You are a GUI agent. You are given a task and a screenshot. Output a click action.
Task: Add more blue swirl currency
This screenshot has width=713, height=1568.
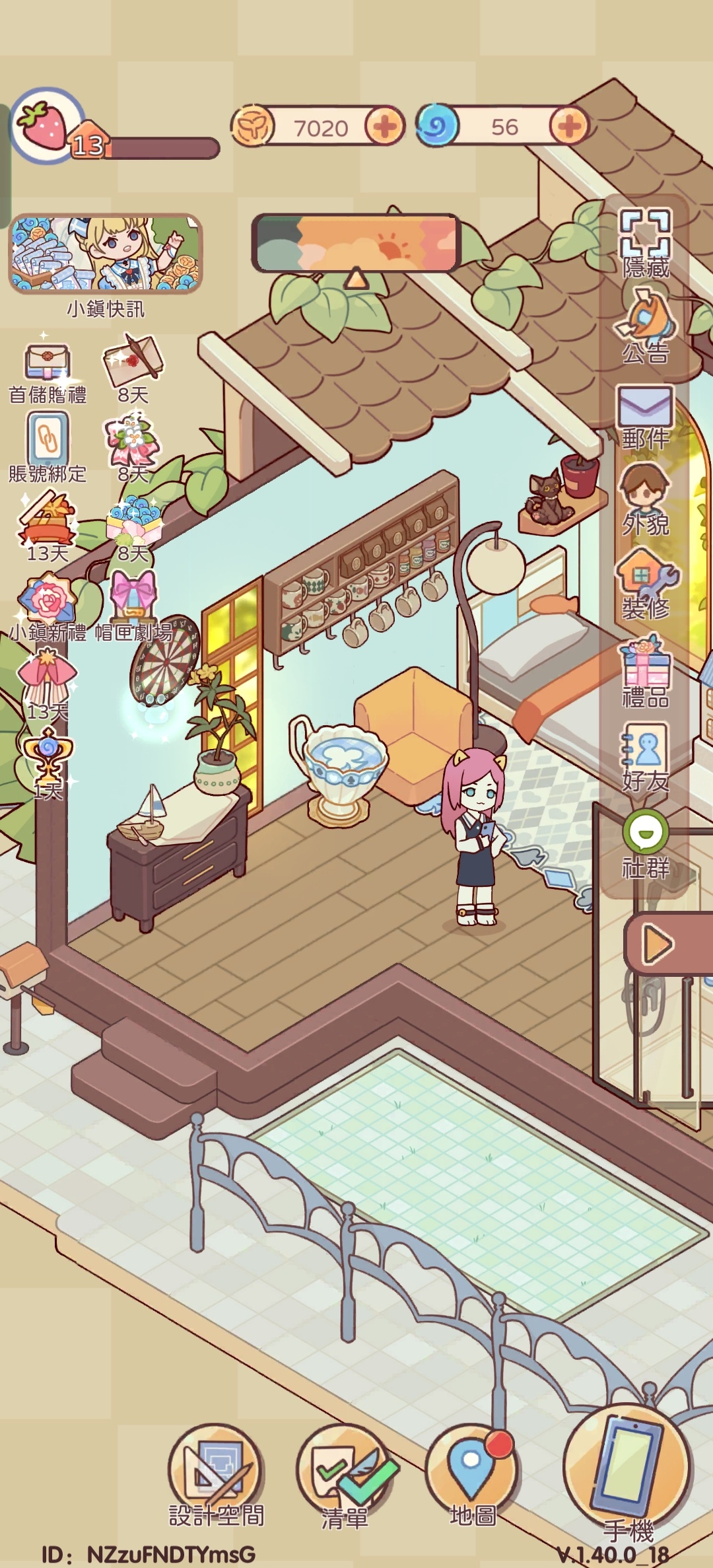[x=568, y=125]
